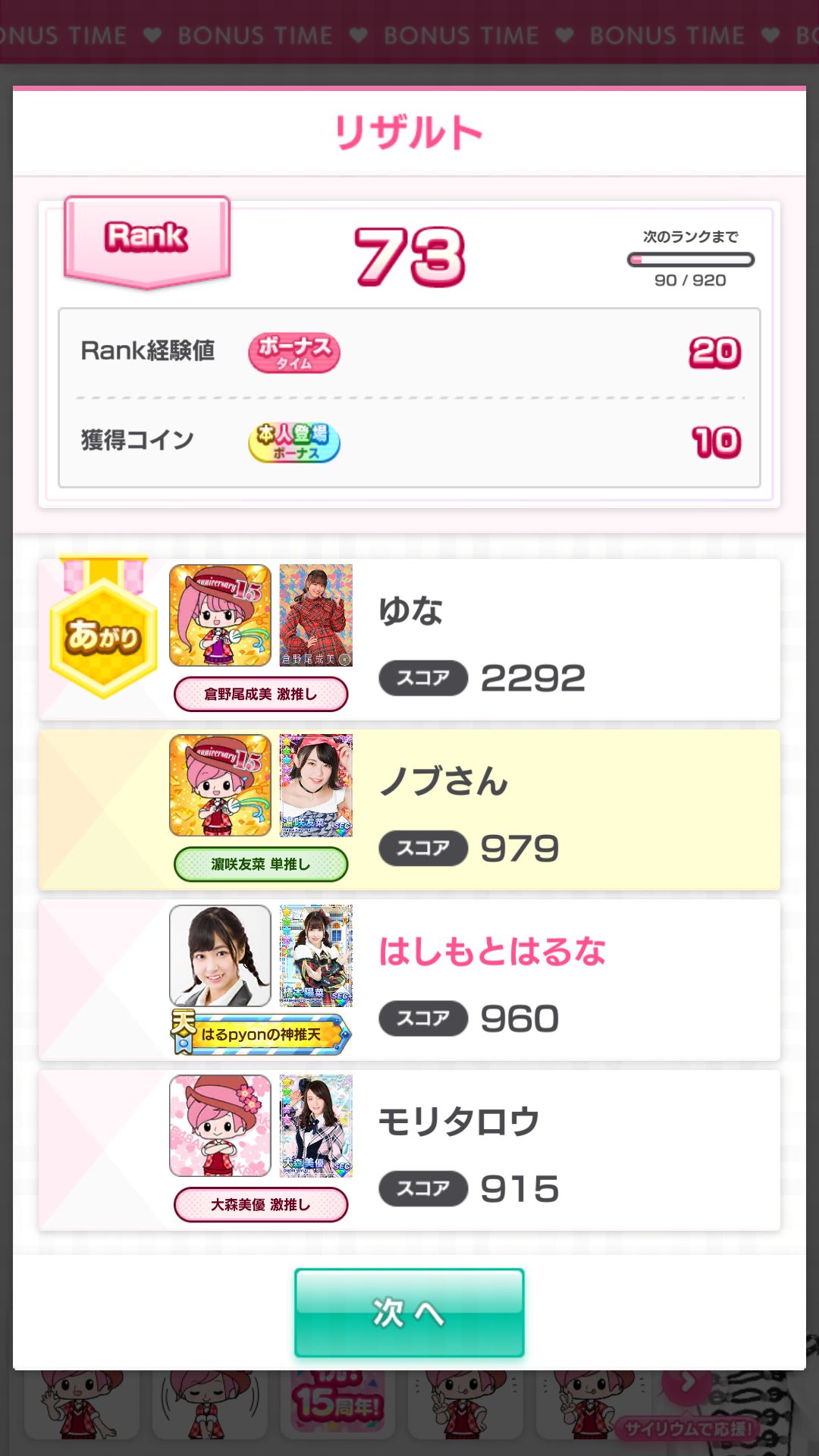Image resolution: width=819 pixels, height=1456 pixels.
Task: Select ノブさん's result row
Action: [409, 809]
